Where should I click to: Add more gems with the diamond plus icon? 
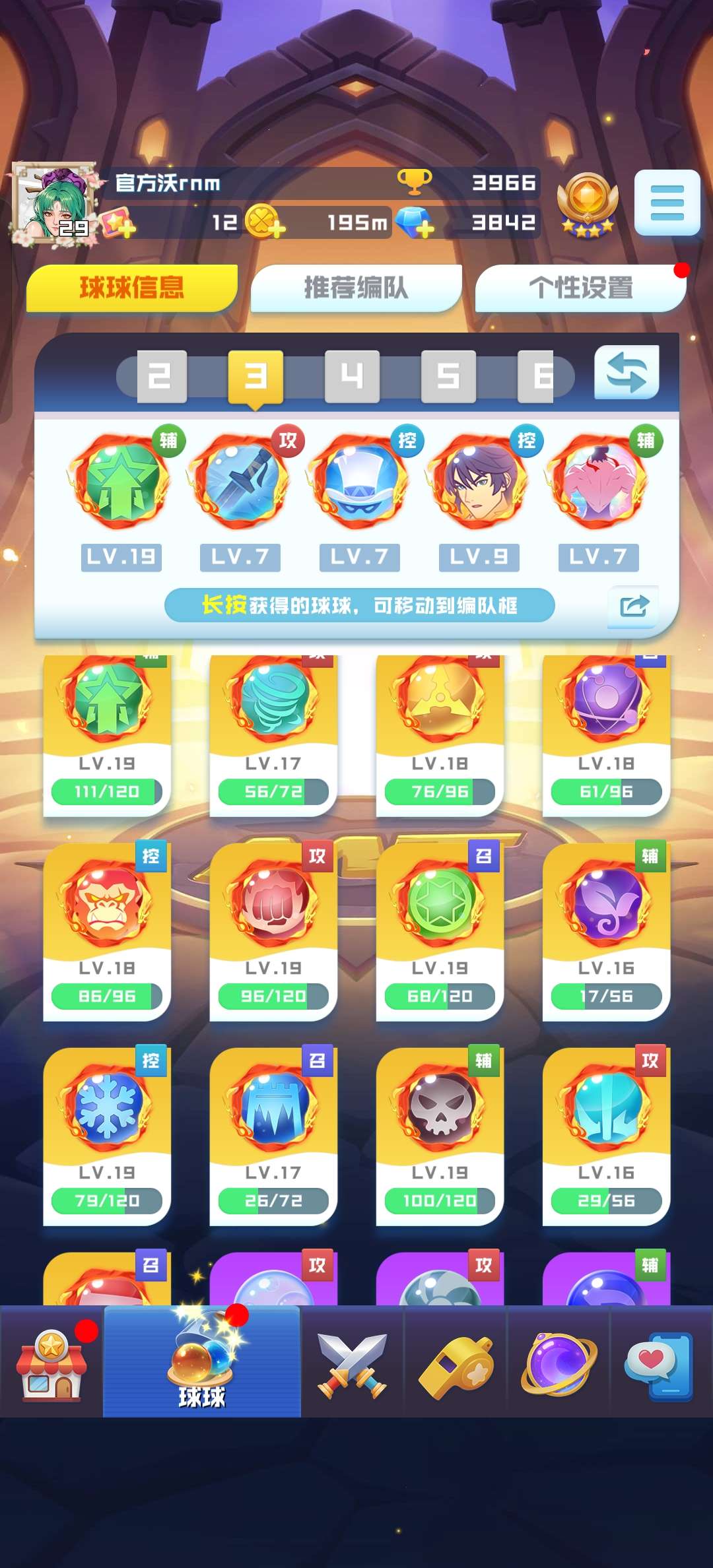[416, 222]
